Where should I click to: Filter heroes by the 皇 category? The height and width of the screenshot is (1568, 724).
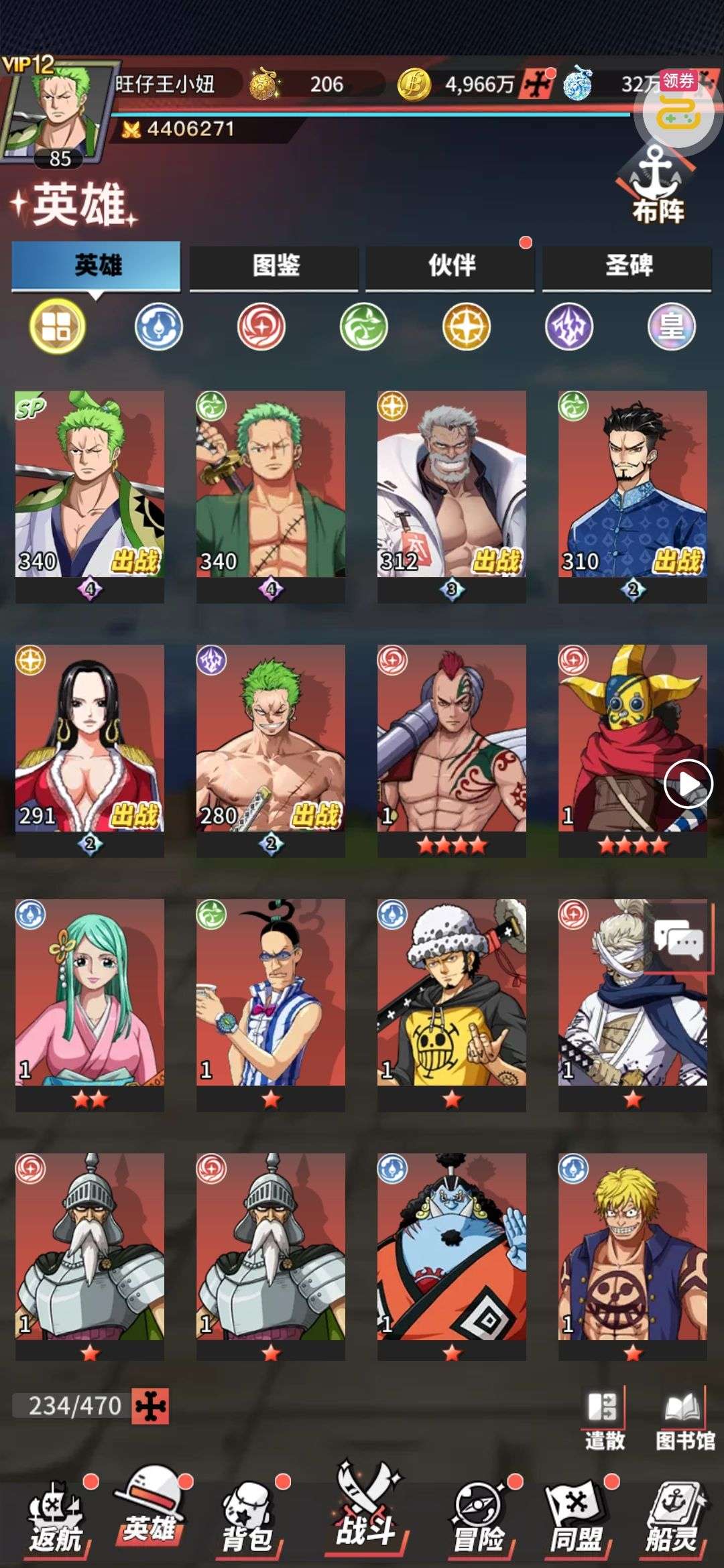tap(671, 327)
